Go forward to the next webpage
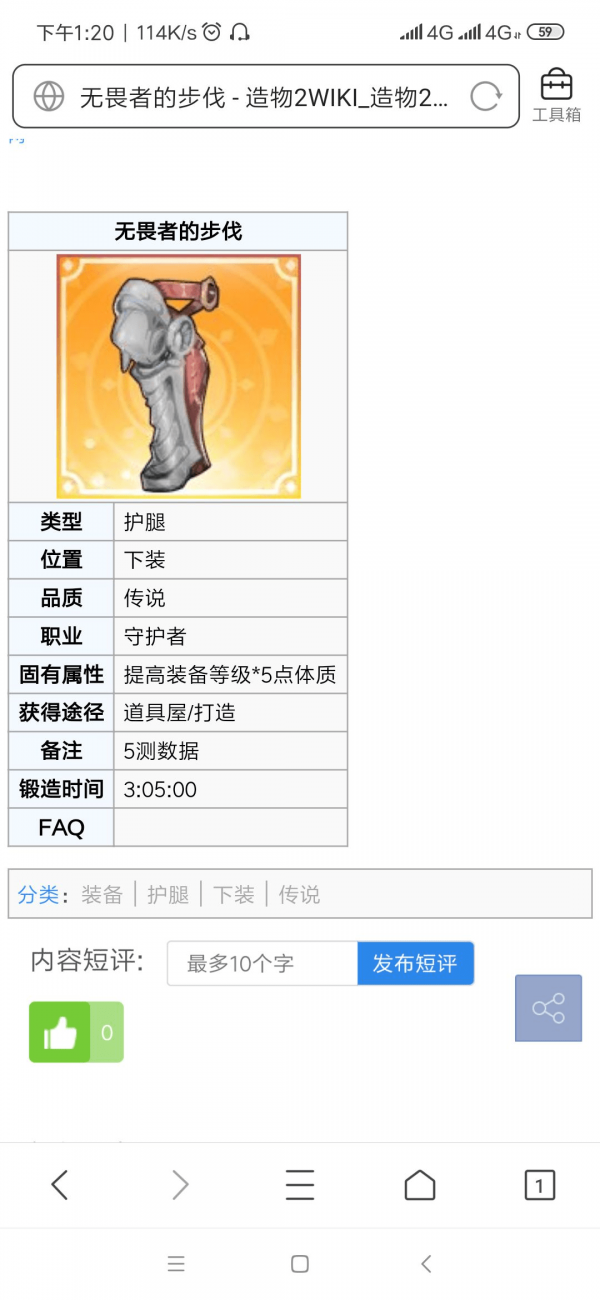 [180, 1186]
